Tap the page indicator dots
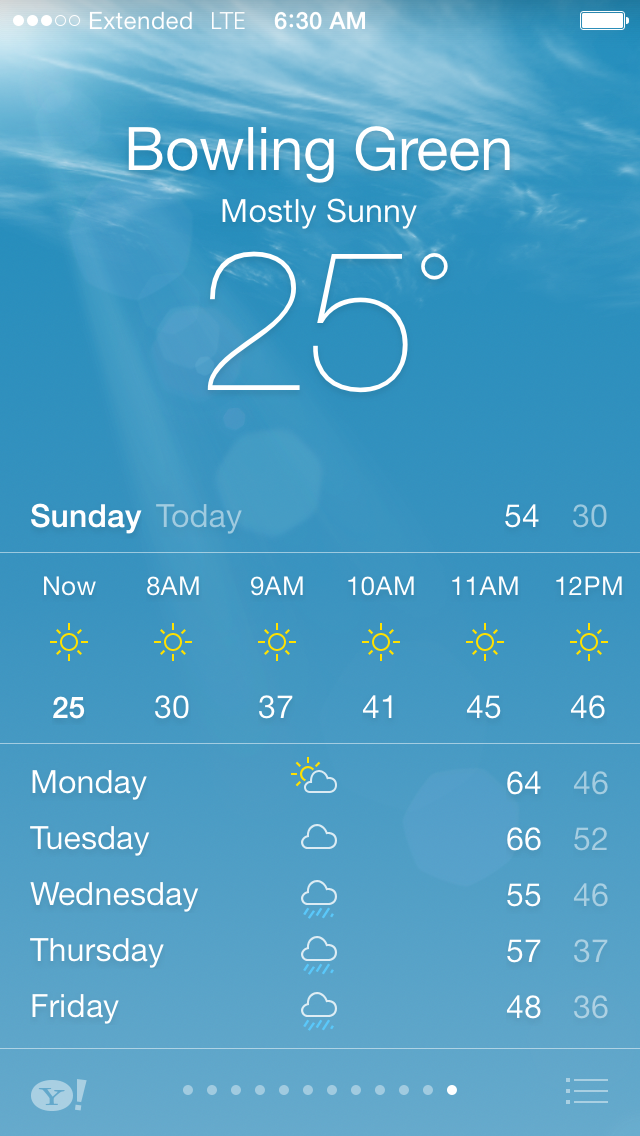The width and height of the screenshot is (640, 1136). [x=320, y=1090]
